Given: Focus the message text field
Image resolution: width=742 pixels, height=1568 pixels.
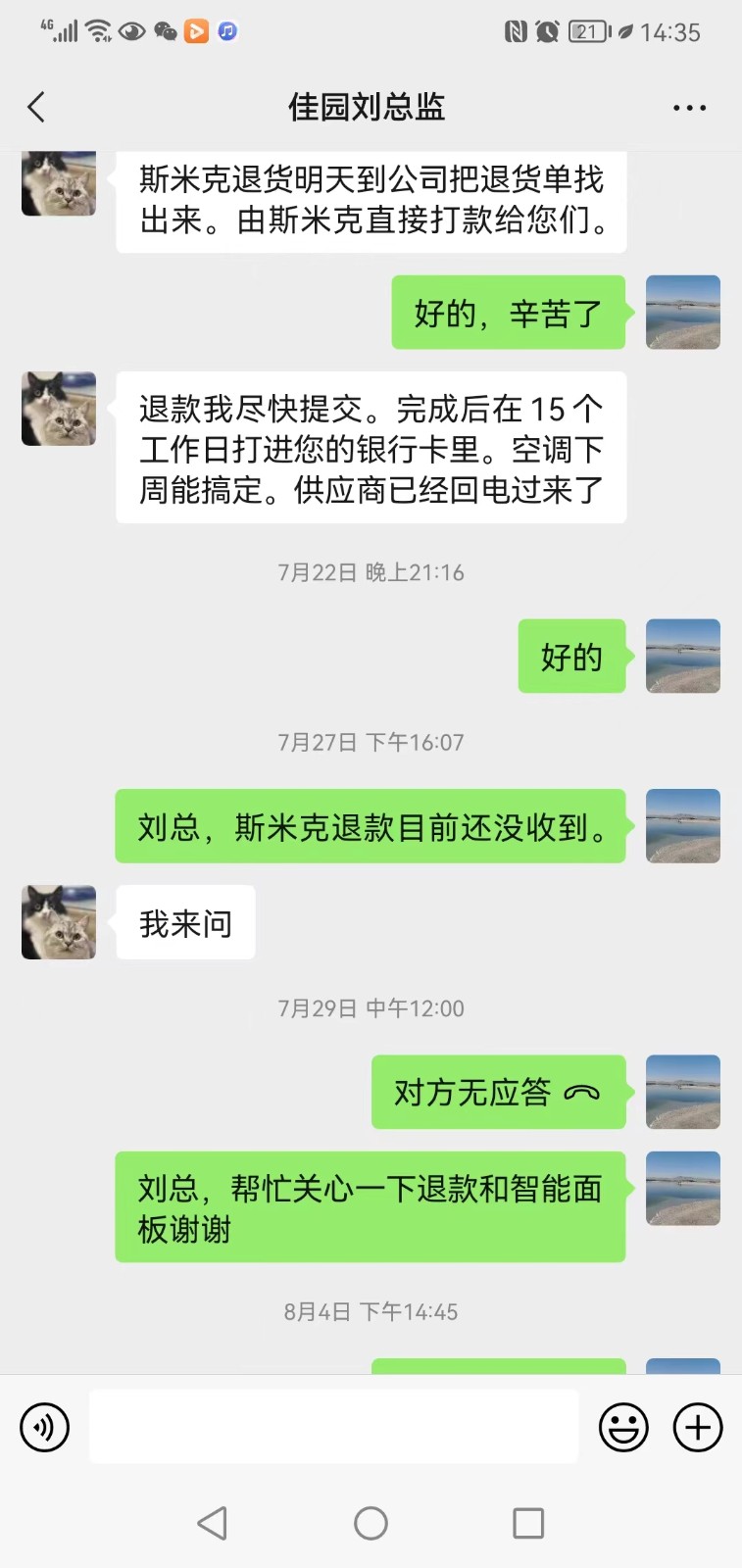Looking at the screenshot, I should click(333, 1427).
